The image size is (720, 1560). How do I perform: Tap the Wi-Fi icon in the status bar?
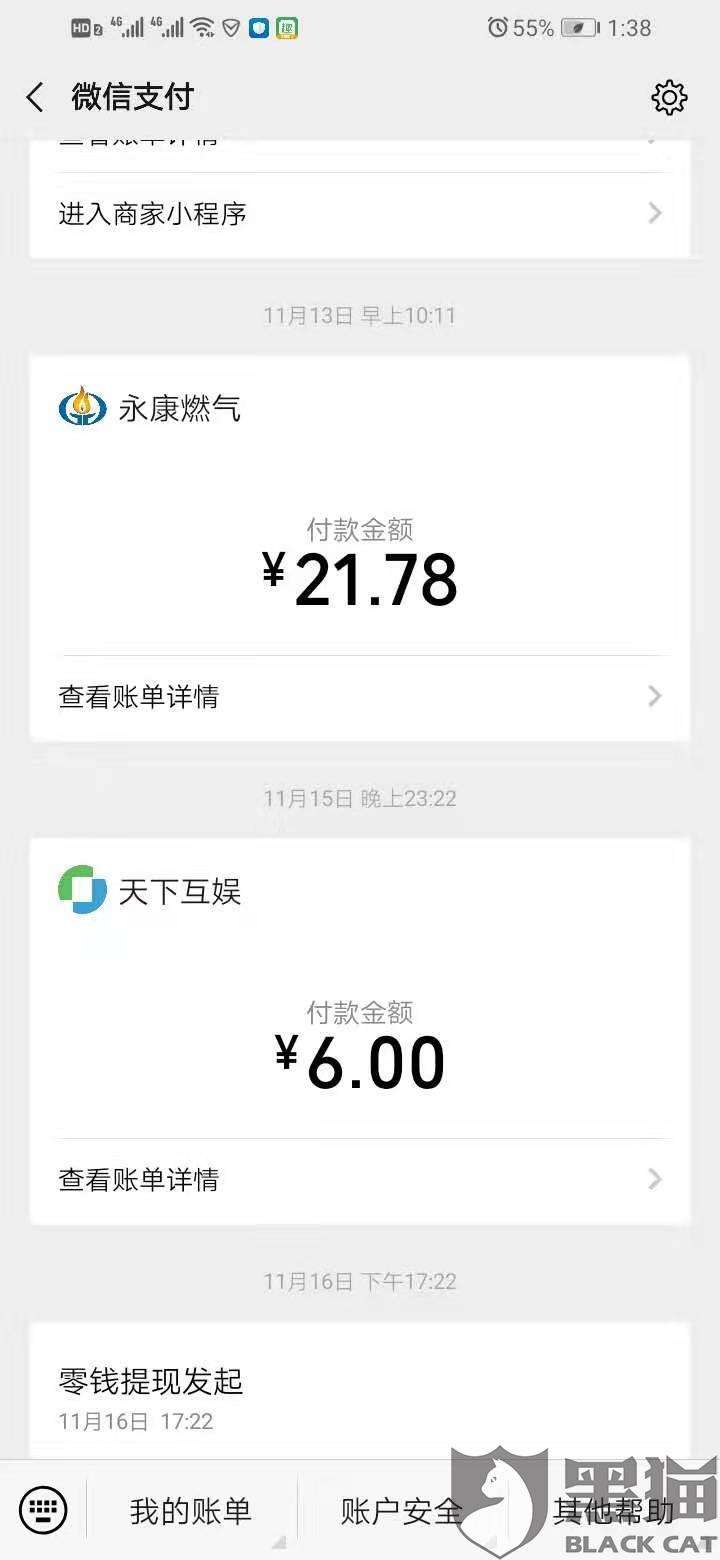203,27
